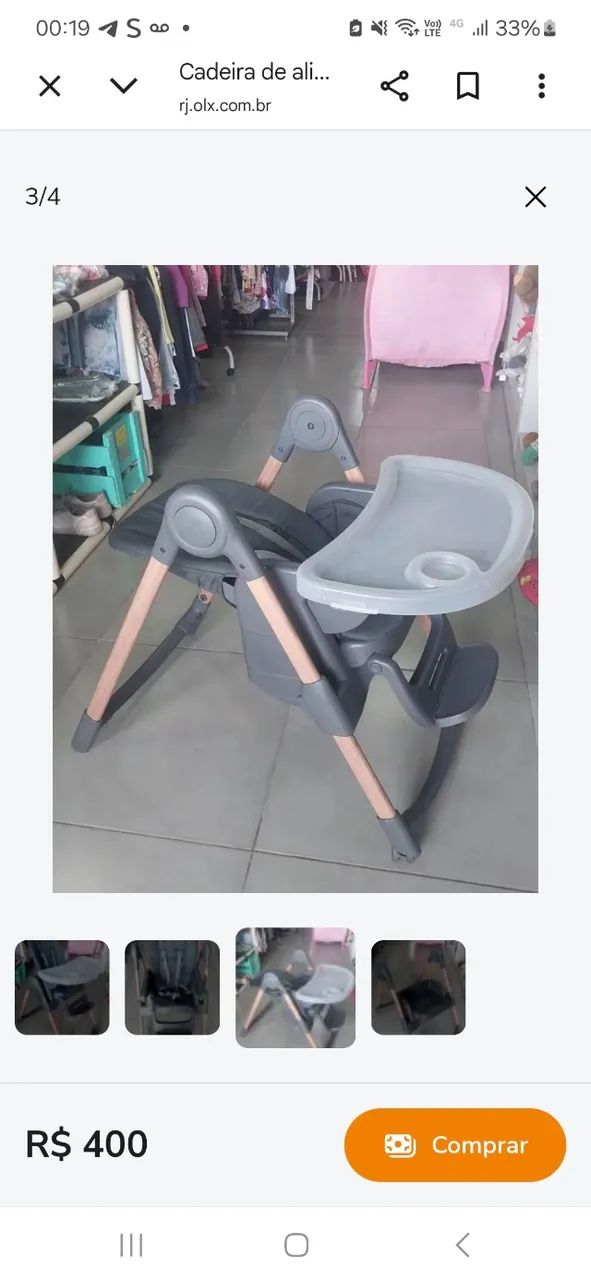591x1280 pixels.
Task: Bookmark this page
Action: [468, 86]
